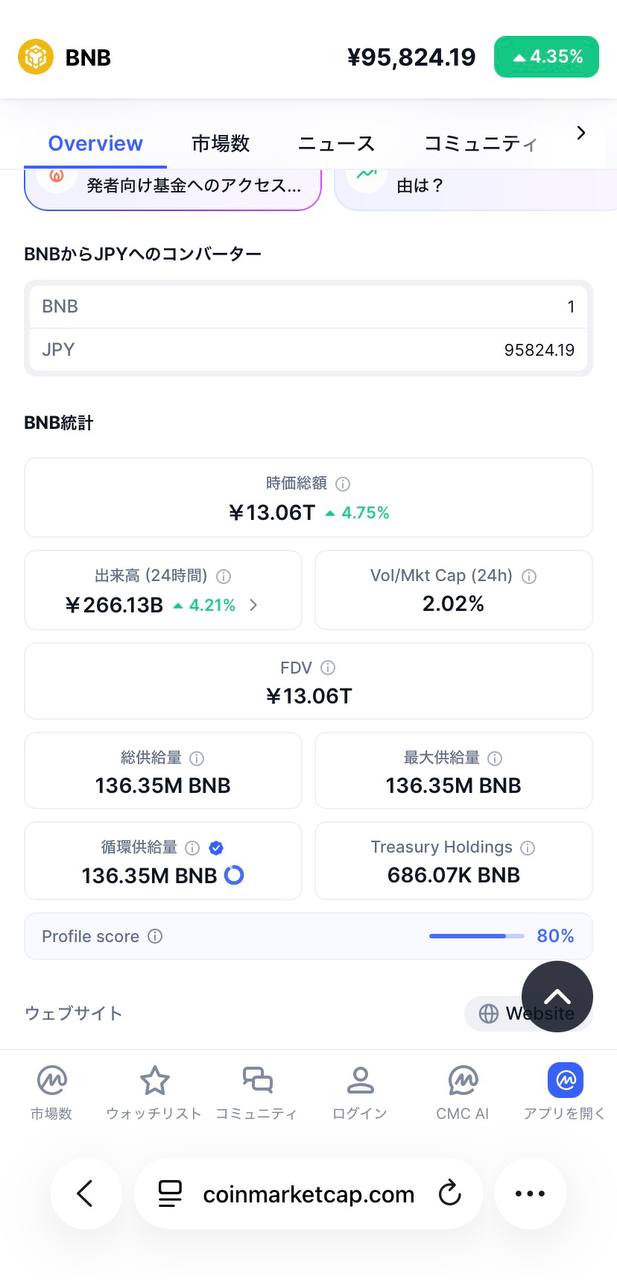Jump back to top with up arrow

point(557,997)
